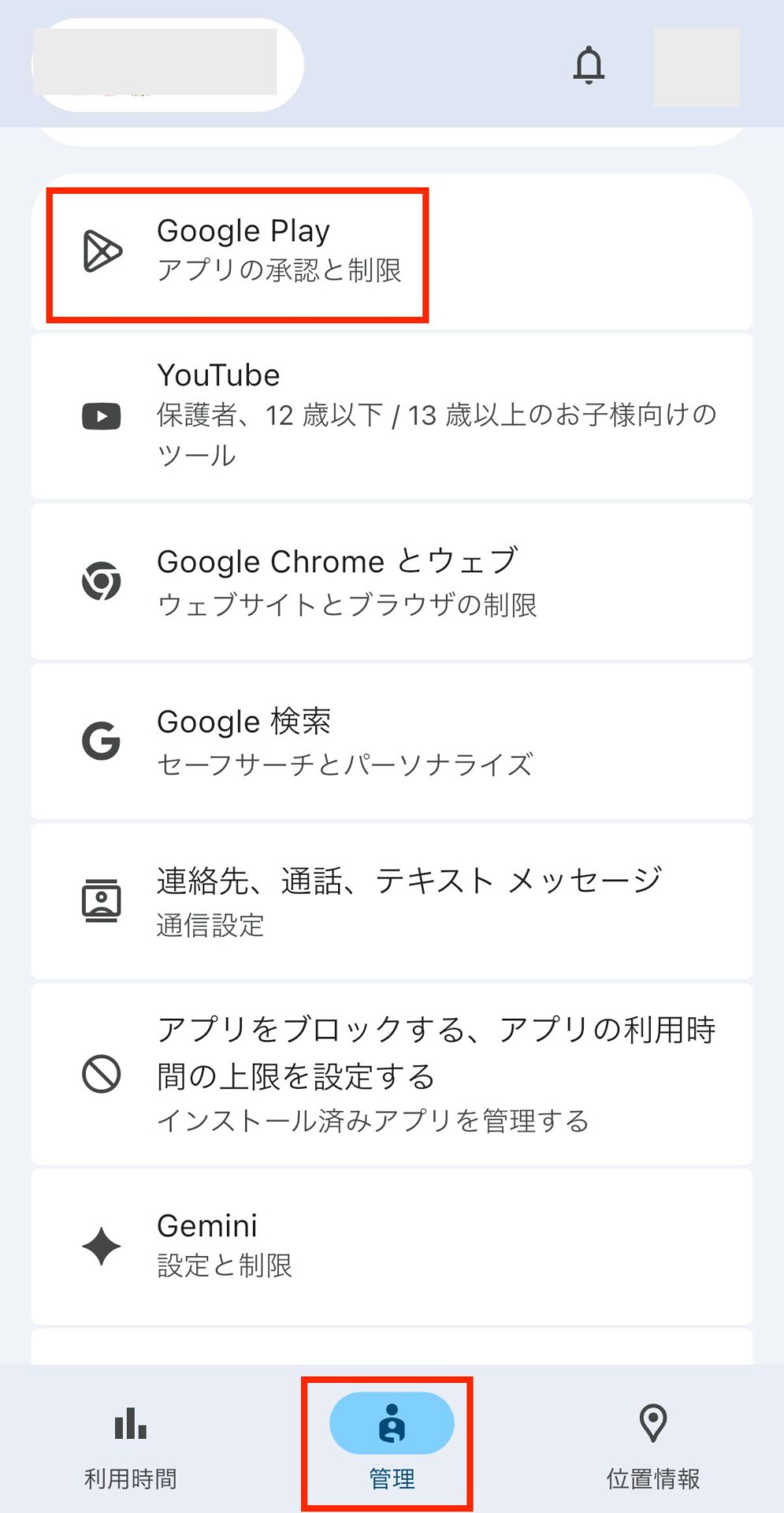The width and height of the screenshot is (784, 1513).
Task: Click the child profile area at top
Action: (165, 66)
